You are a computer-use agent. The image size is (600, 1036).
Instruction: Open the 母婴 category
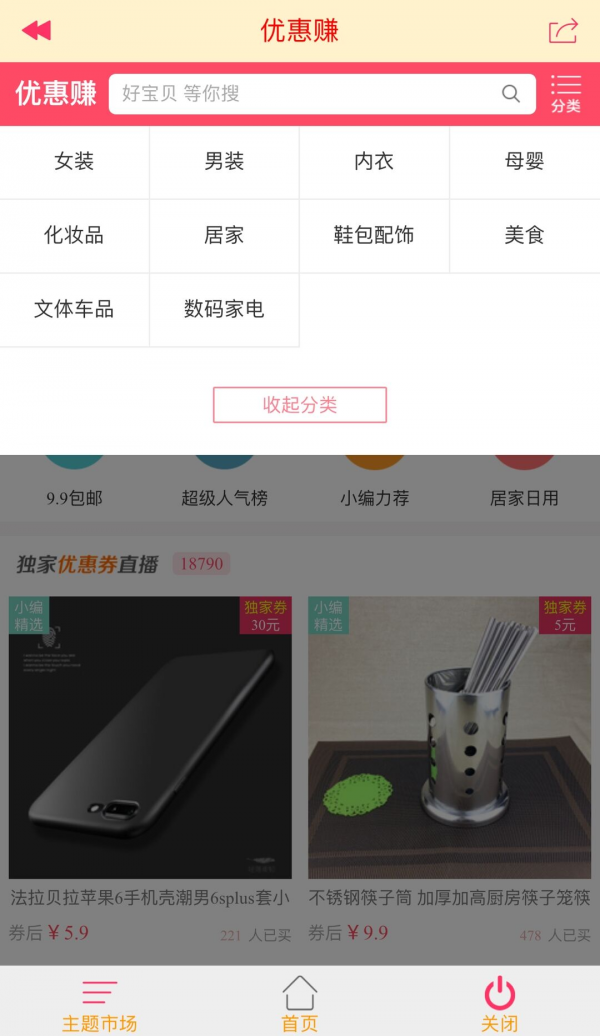tap(524, 162)
